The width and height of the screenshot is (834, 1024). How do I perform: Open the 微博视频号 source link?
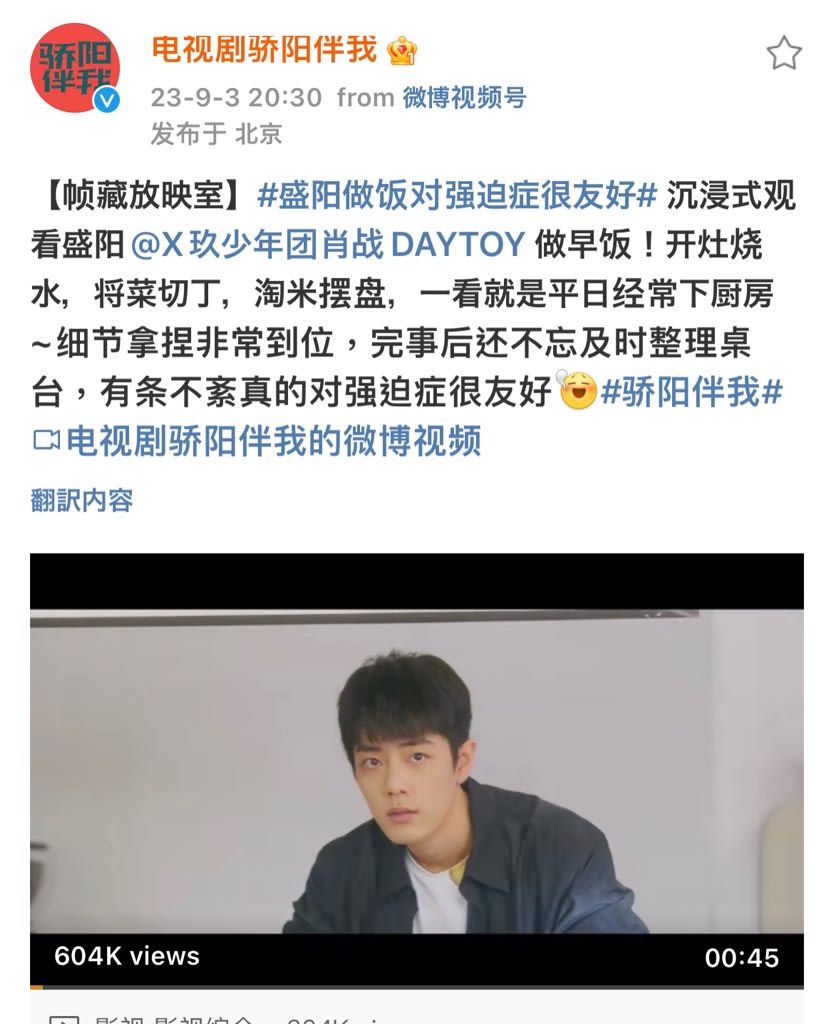(464, 97)
